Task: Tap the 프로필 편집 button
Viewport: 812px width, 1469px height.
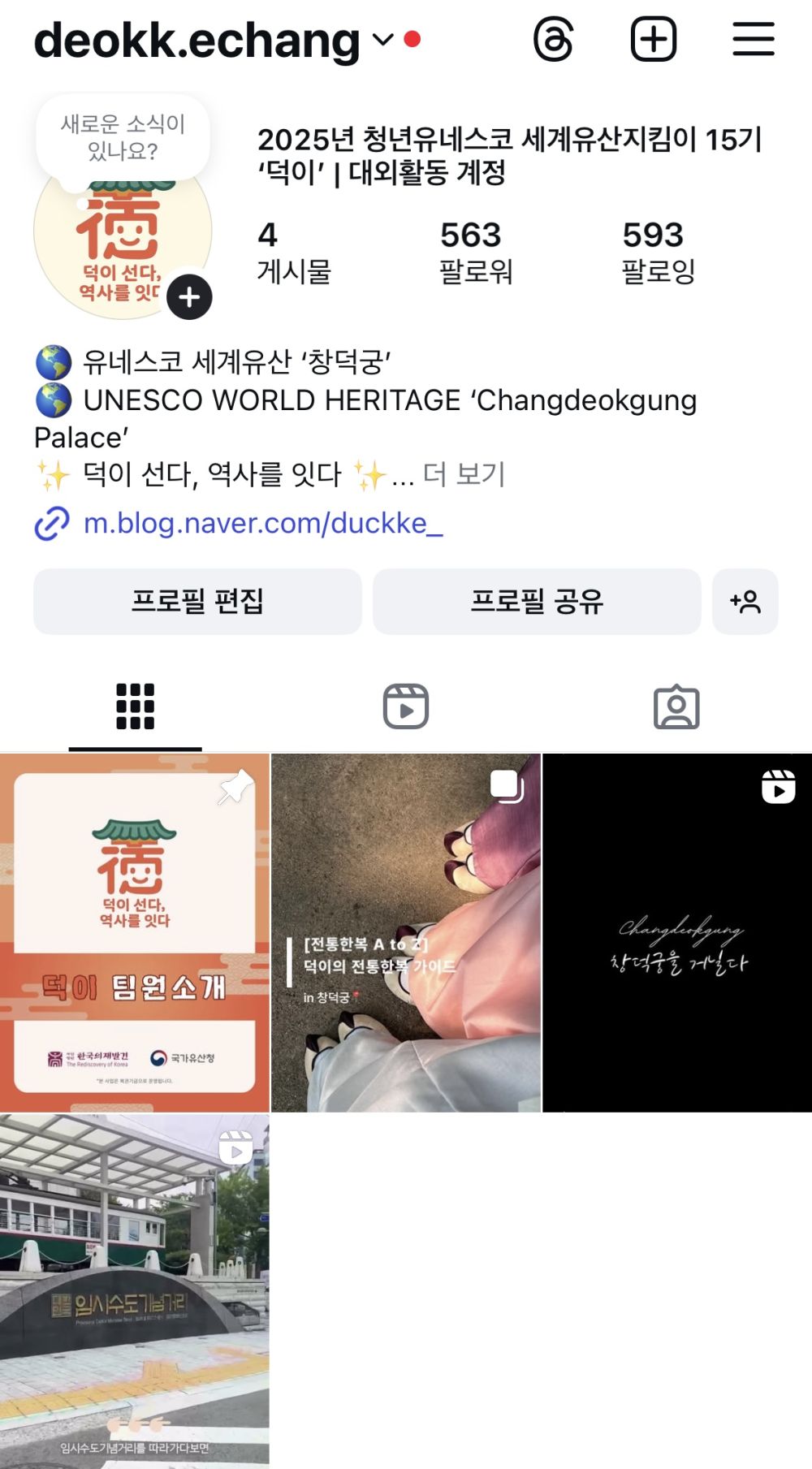Action: [x=197, y=602]
